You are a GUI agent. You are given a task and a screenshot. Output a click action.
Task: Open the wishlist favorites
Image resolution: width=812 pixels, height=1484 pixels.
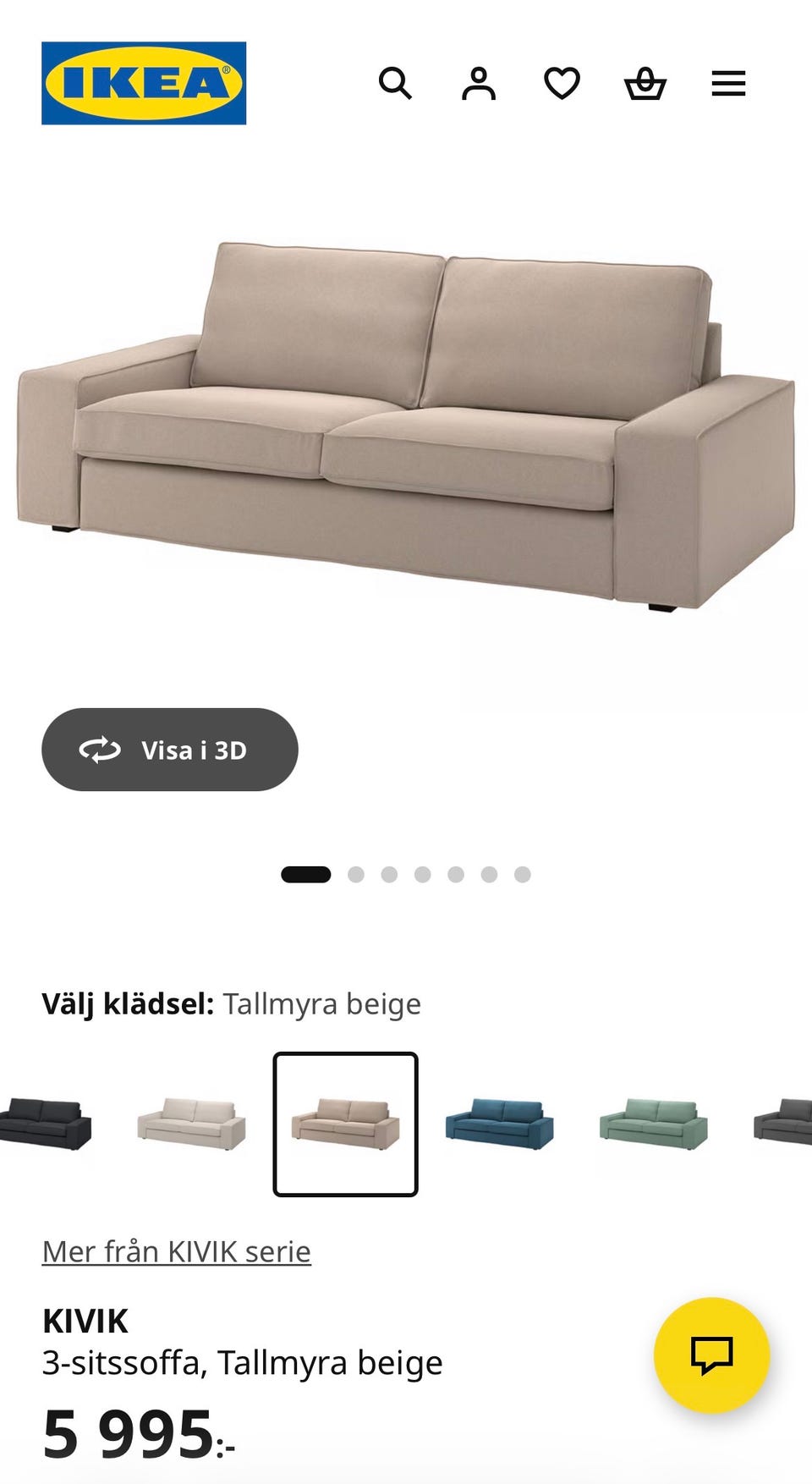pos(562,83)
